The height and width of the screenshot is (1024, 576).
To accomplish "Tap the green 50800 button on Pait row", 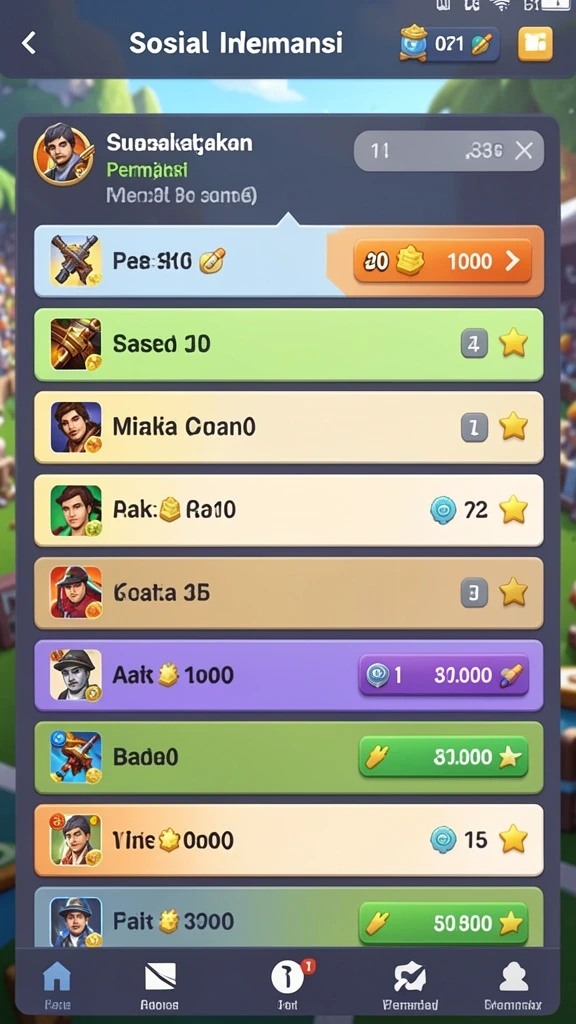I will pos(443,922).
